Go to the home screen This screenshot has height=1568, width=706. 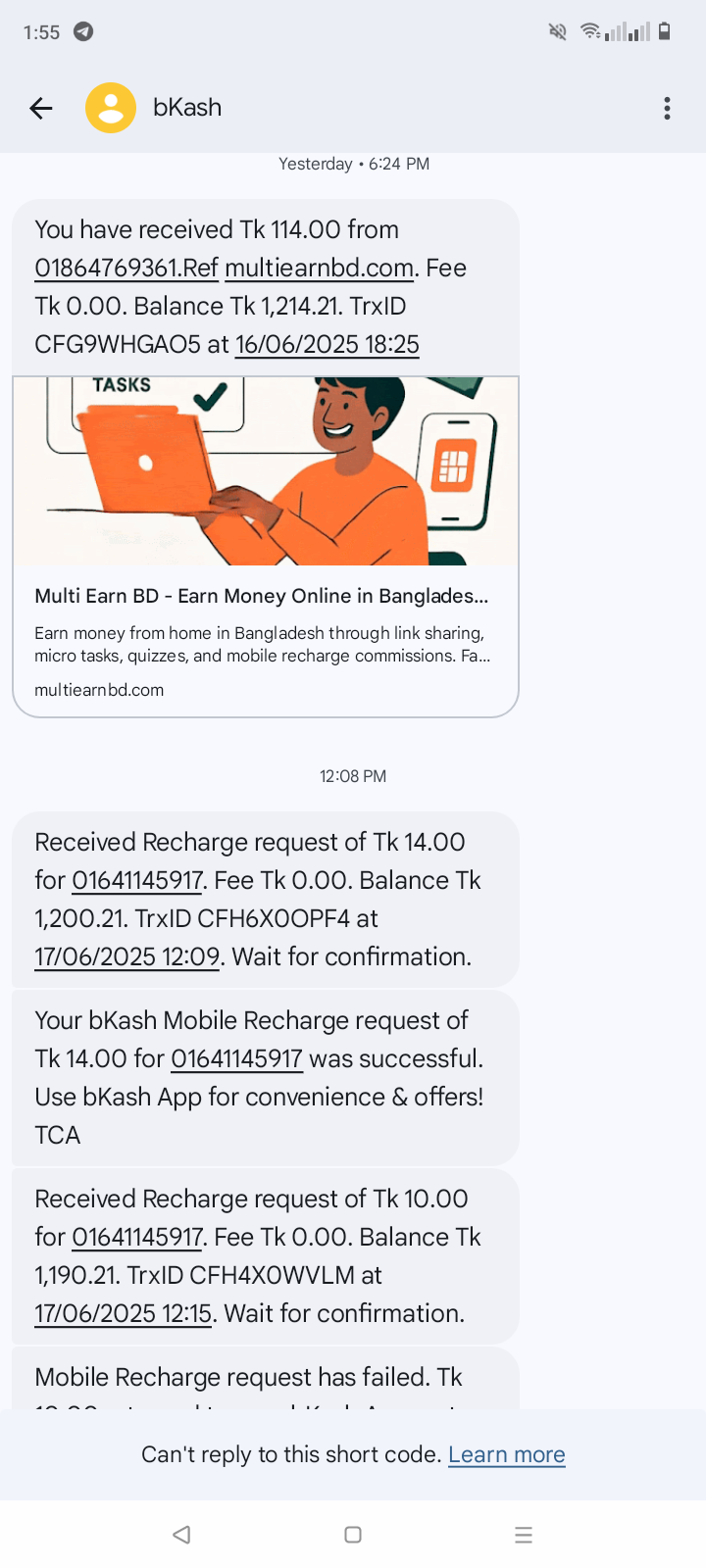[353, 1535]
